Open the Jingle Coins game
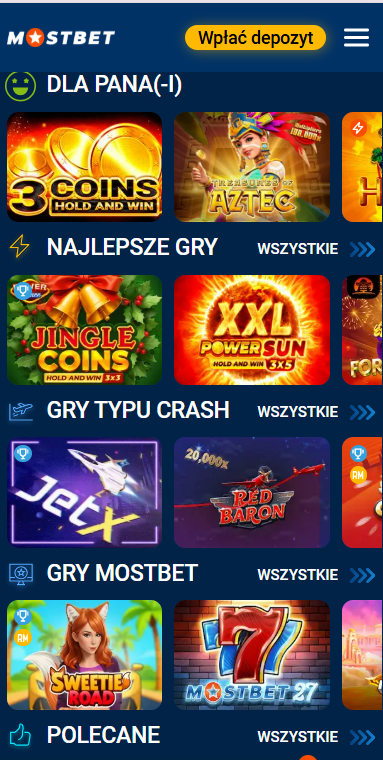The image size is (383, 760). coord(84,330)
